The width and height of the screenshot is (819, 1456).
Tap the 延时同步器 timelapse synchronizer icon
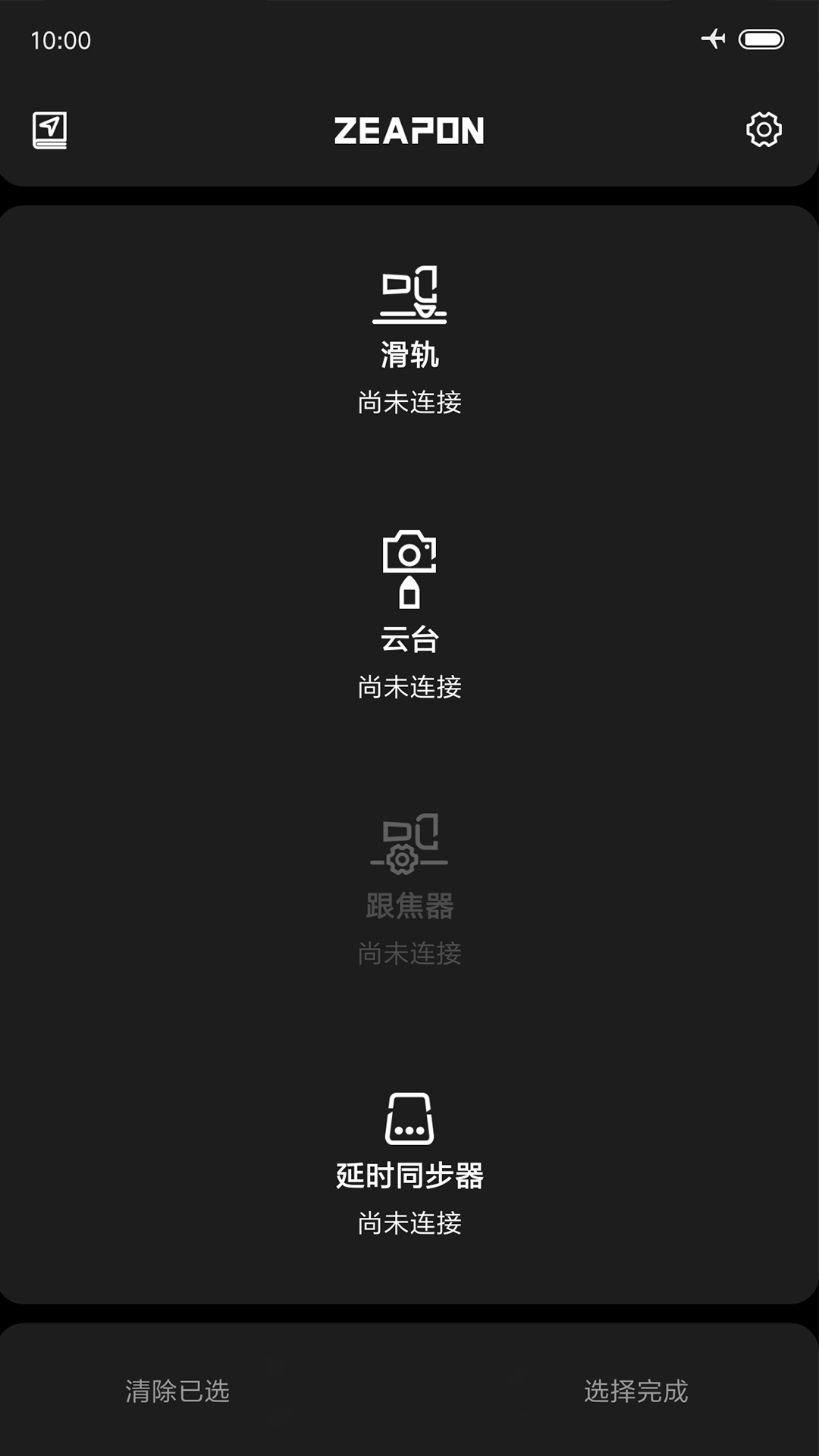(x=410, y=1119)
